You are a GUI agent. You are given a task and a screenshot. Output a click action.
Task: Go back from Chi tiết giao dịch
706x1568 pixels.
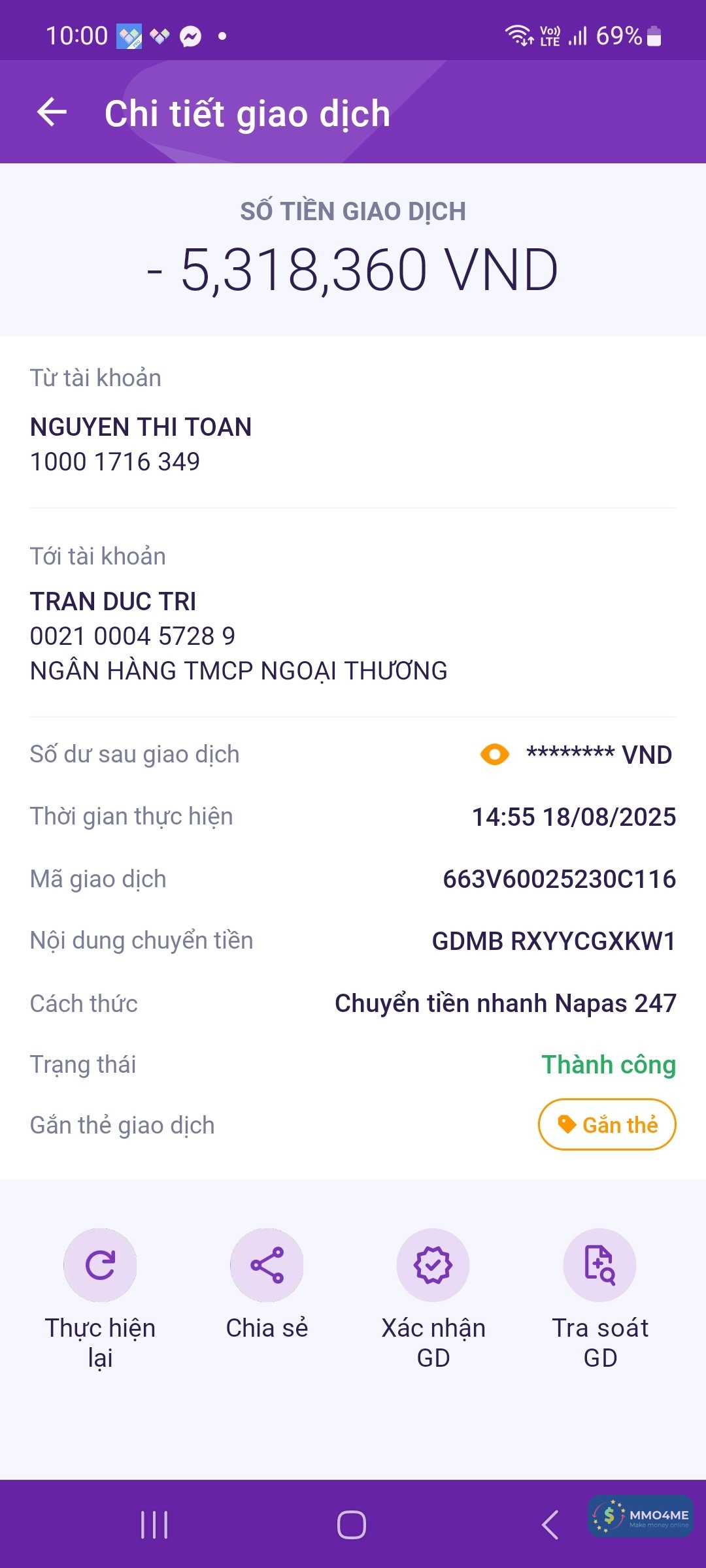click(x=52, y=112)
